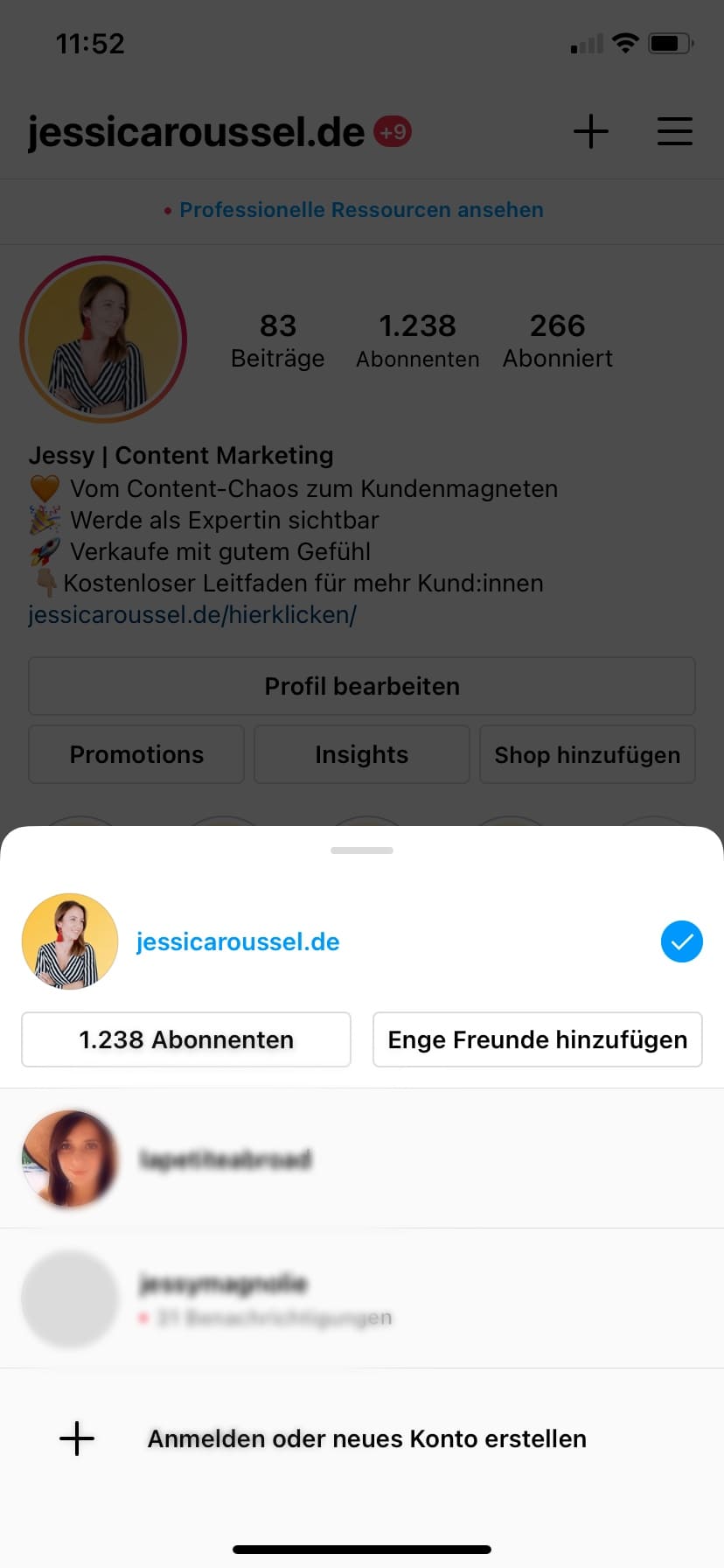
Task: Collapse the sheet via the bottom home indicator
Action: tap(362, 1548)
